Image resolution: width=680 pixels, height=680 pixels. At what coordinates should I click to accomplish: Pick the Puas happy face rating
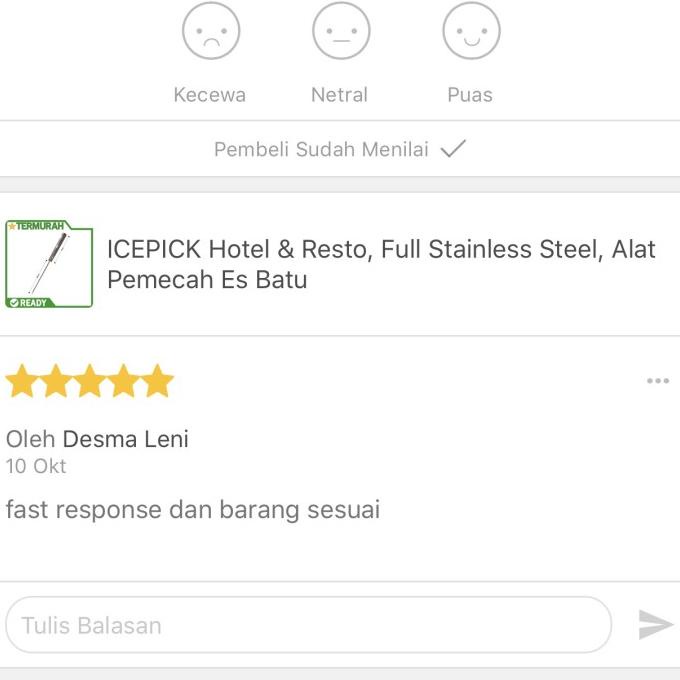coord(470,32)
